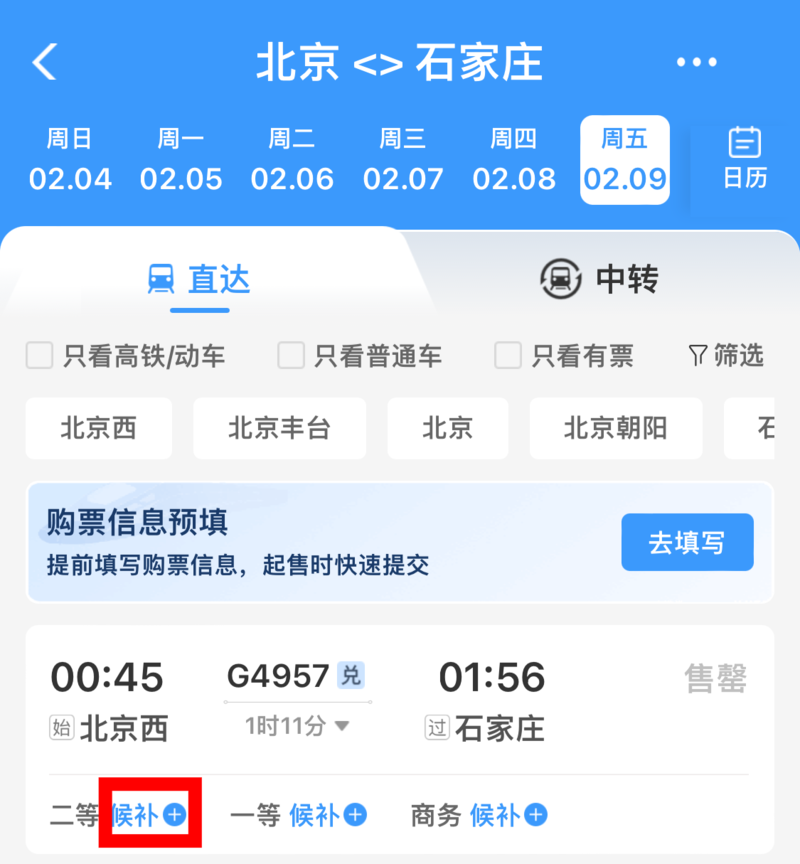This screenshot has height=864, width=800.
Task: Open the three-dot overflow menu
Action: (x=696, y=63)
